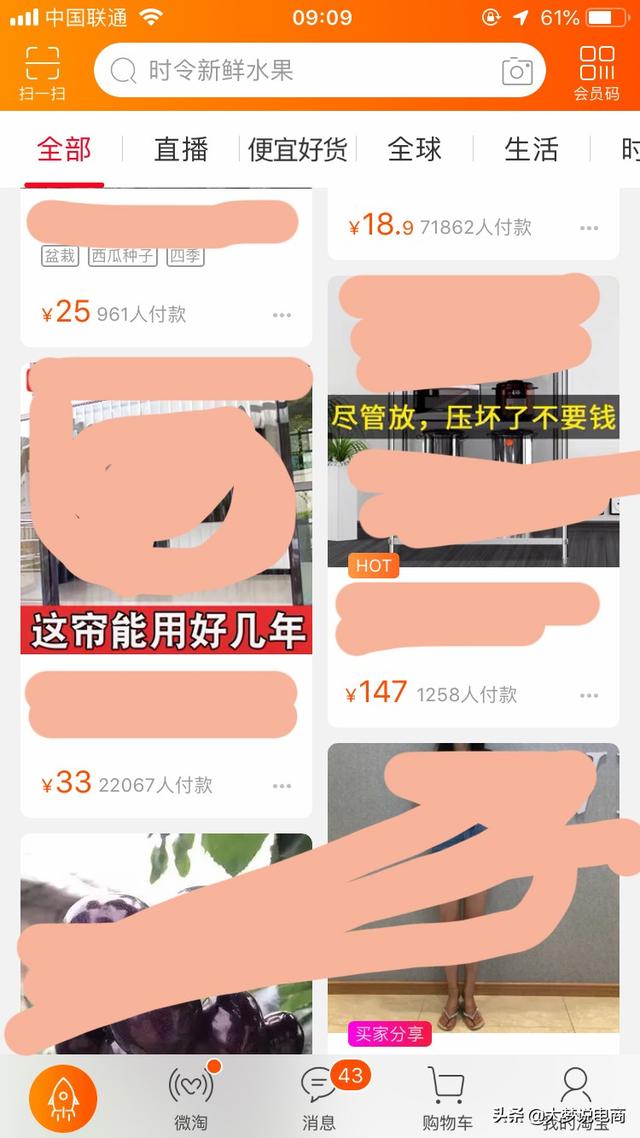The image size is (640, 1138).
Task: Select the 全部 tab
Action: tap(64, 150)
